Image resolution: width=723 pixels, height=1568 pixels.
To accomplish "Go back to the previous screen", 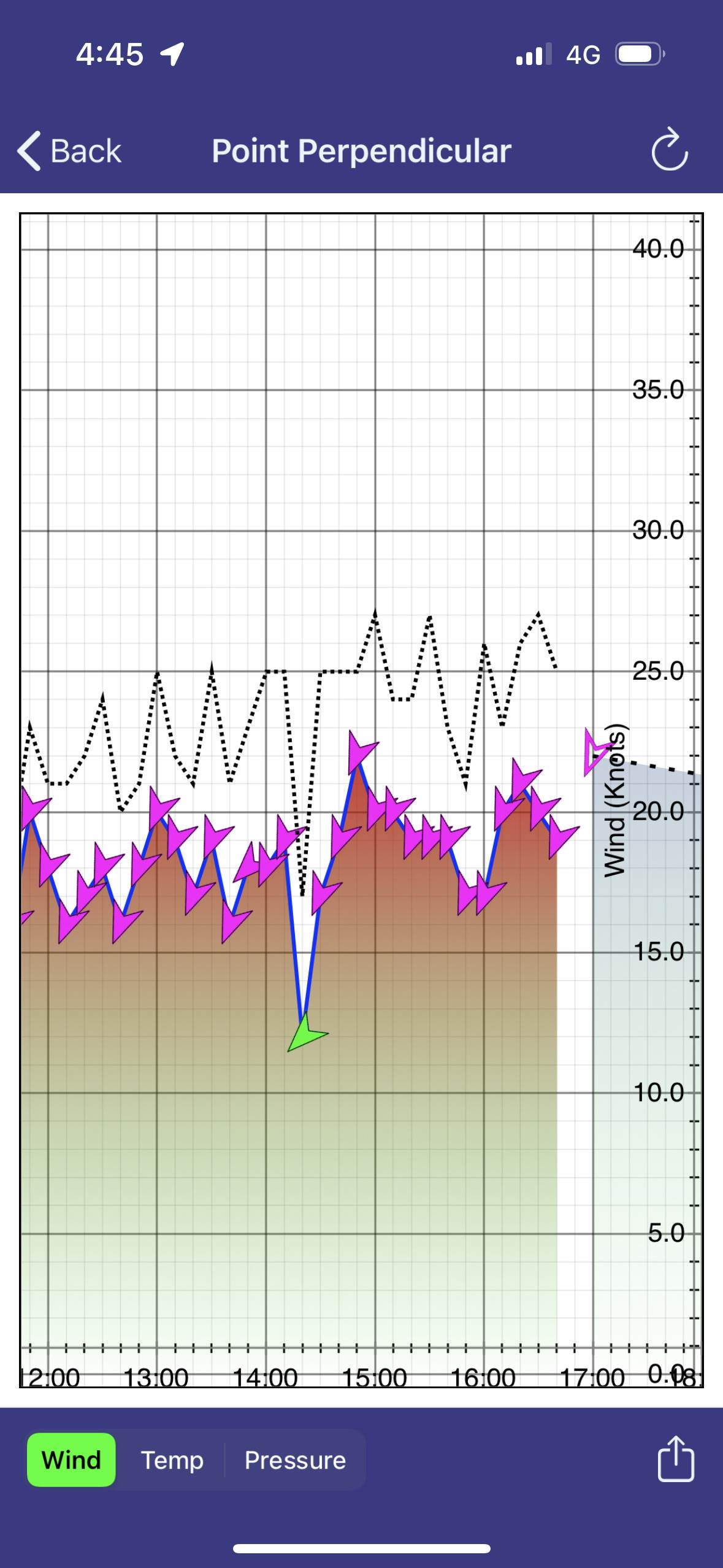I will click(69, 151).
